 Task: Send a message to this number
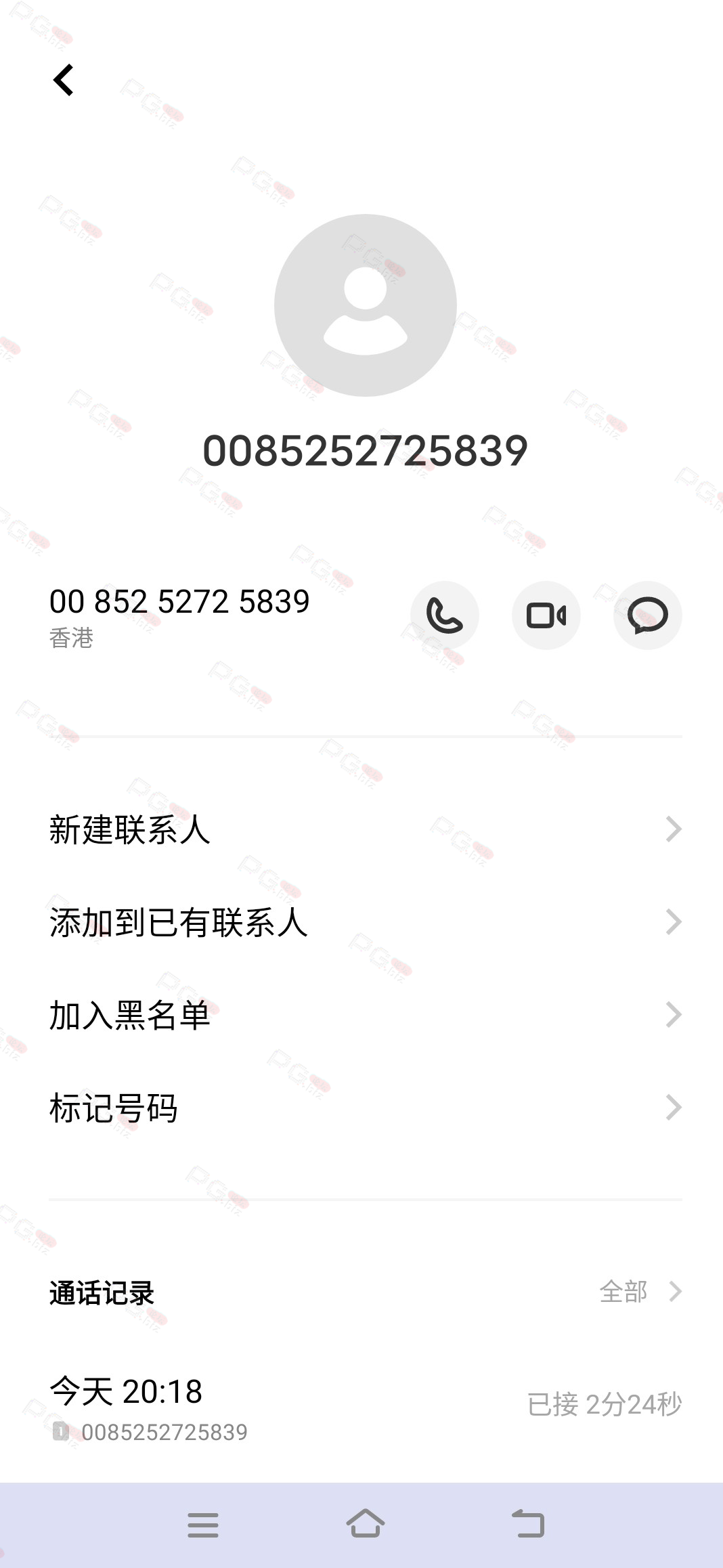click(648, 615)
